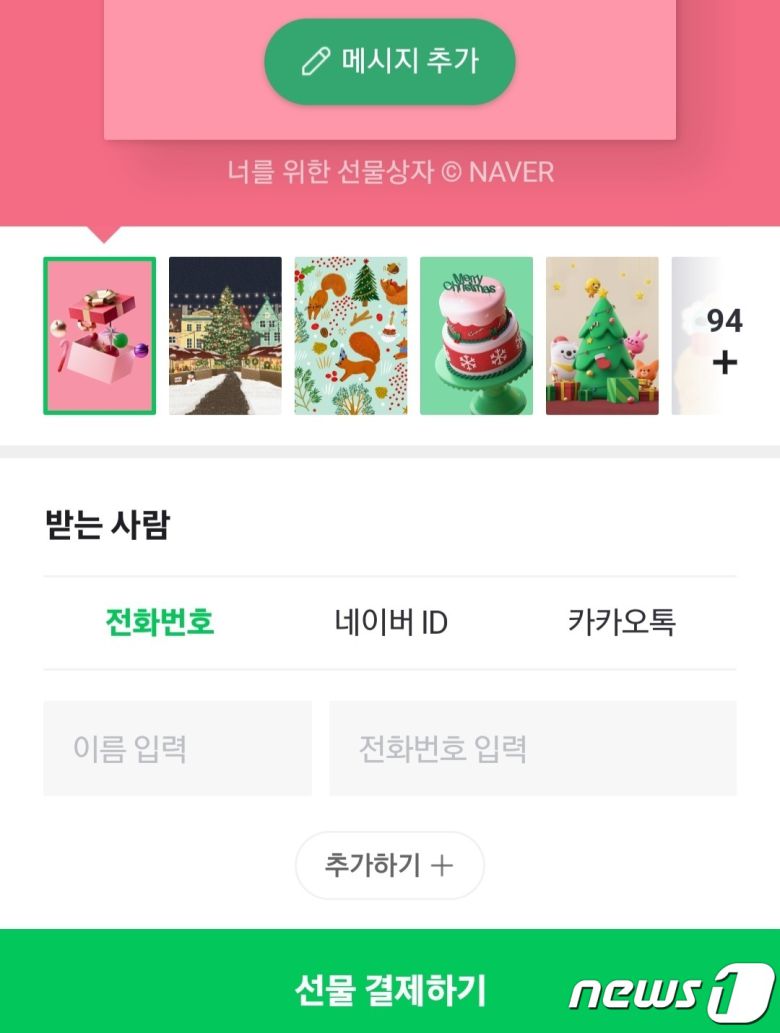
Task: Switch to the 카카오톡 tab
Action: click(x=621, y=622)
